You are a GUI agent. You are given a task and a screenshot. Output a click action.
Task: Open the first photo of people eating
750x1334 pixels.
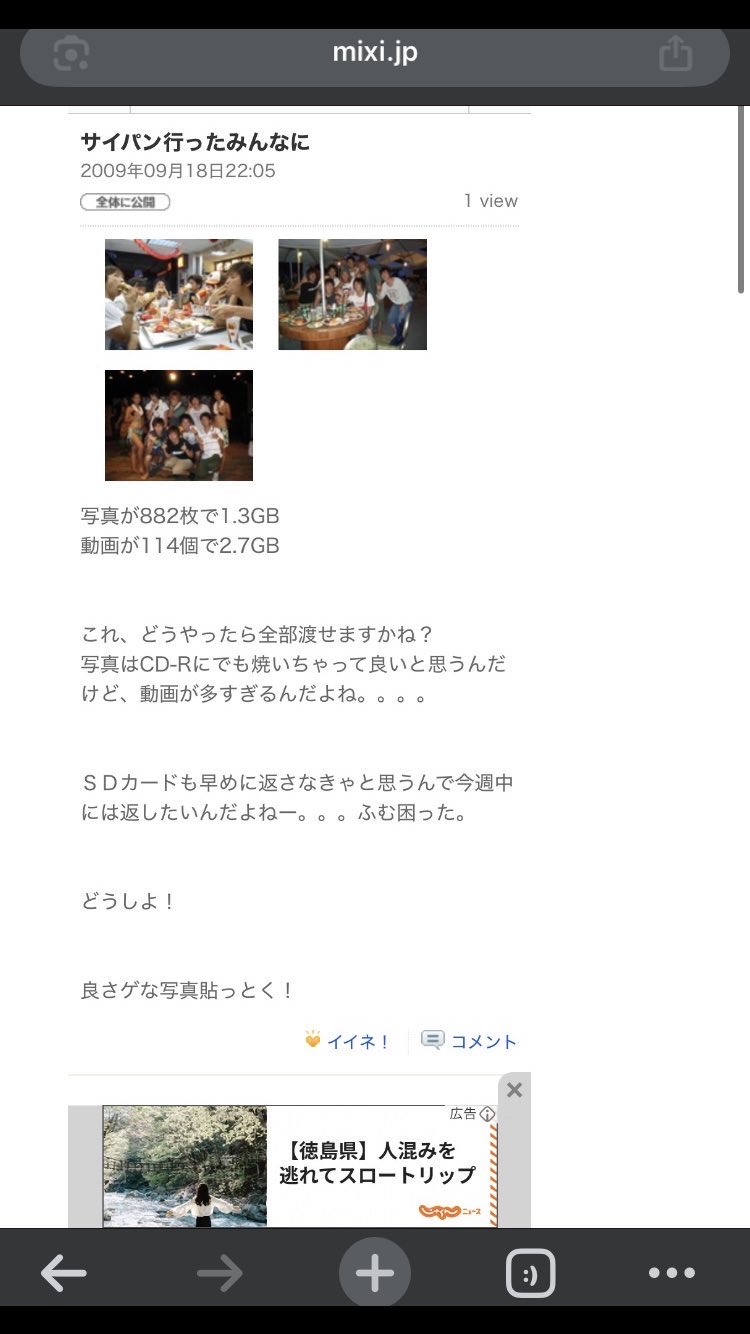[179, 294]
